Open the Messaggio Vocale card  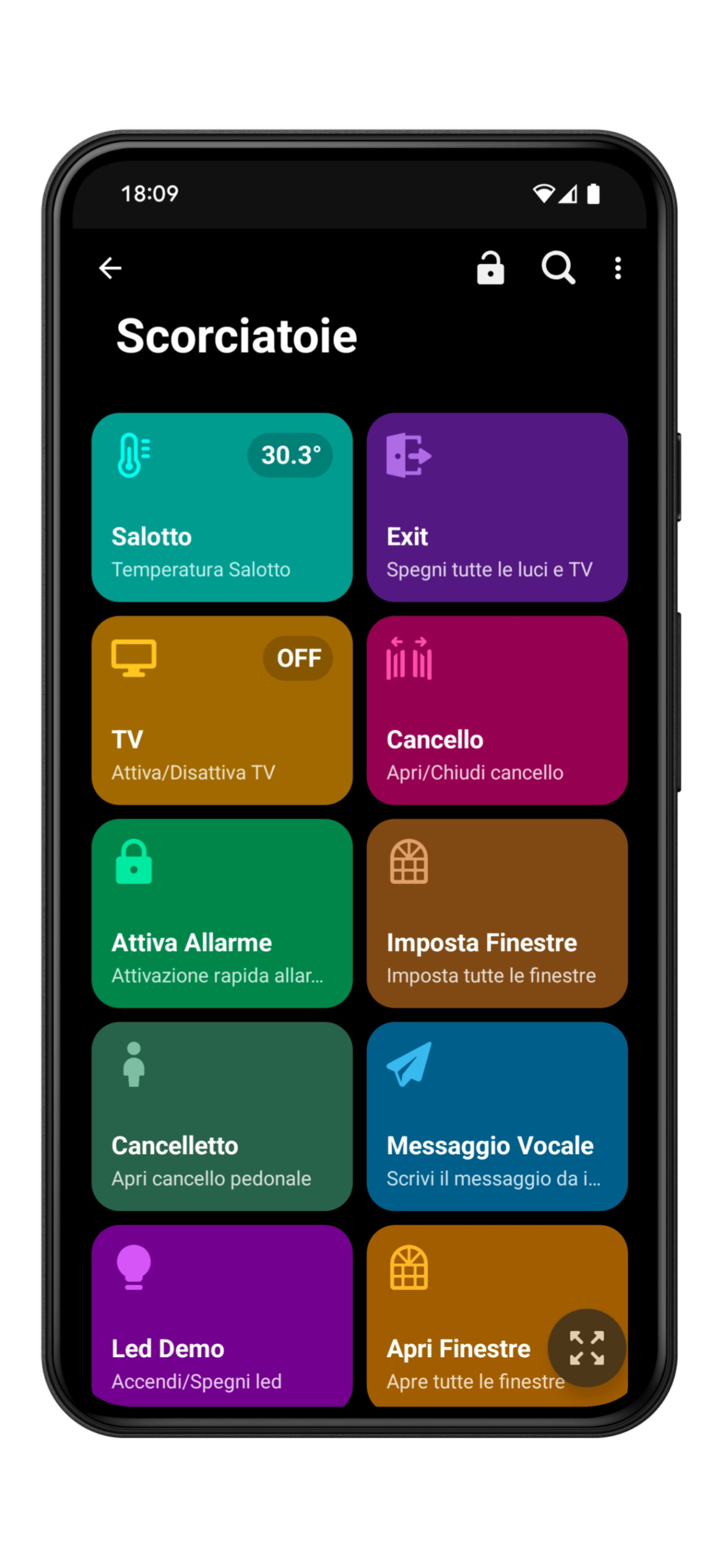coord(497,1116)
